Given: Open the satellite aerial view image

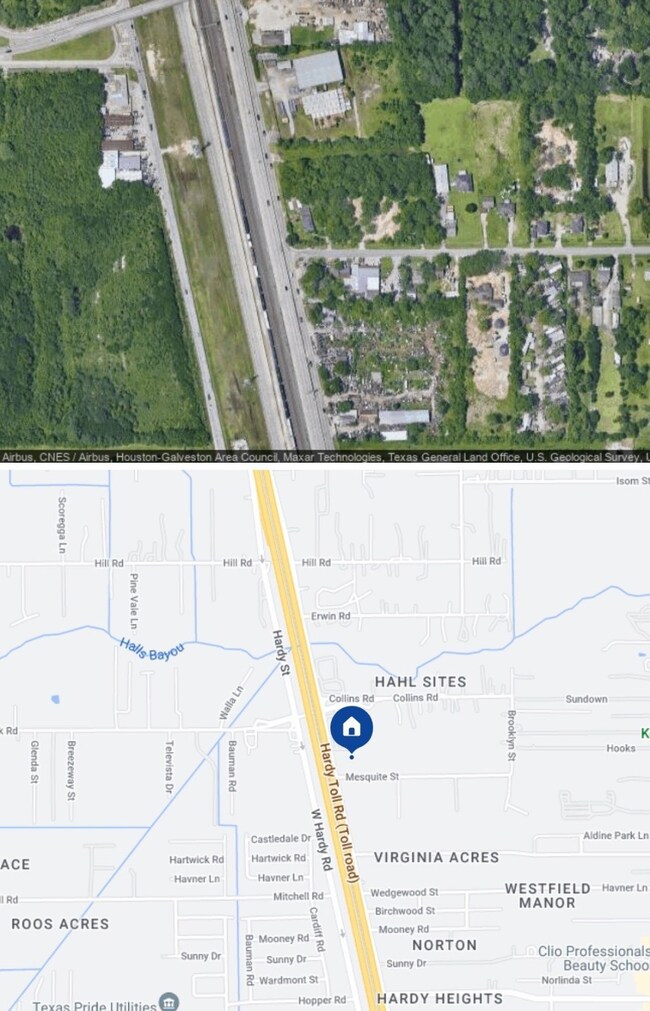Looking at the screenshot, I should pos(325,225).
